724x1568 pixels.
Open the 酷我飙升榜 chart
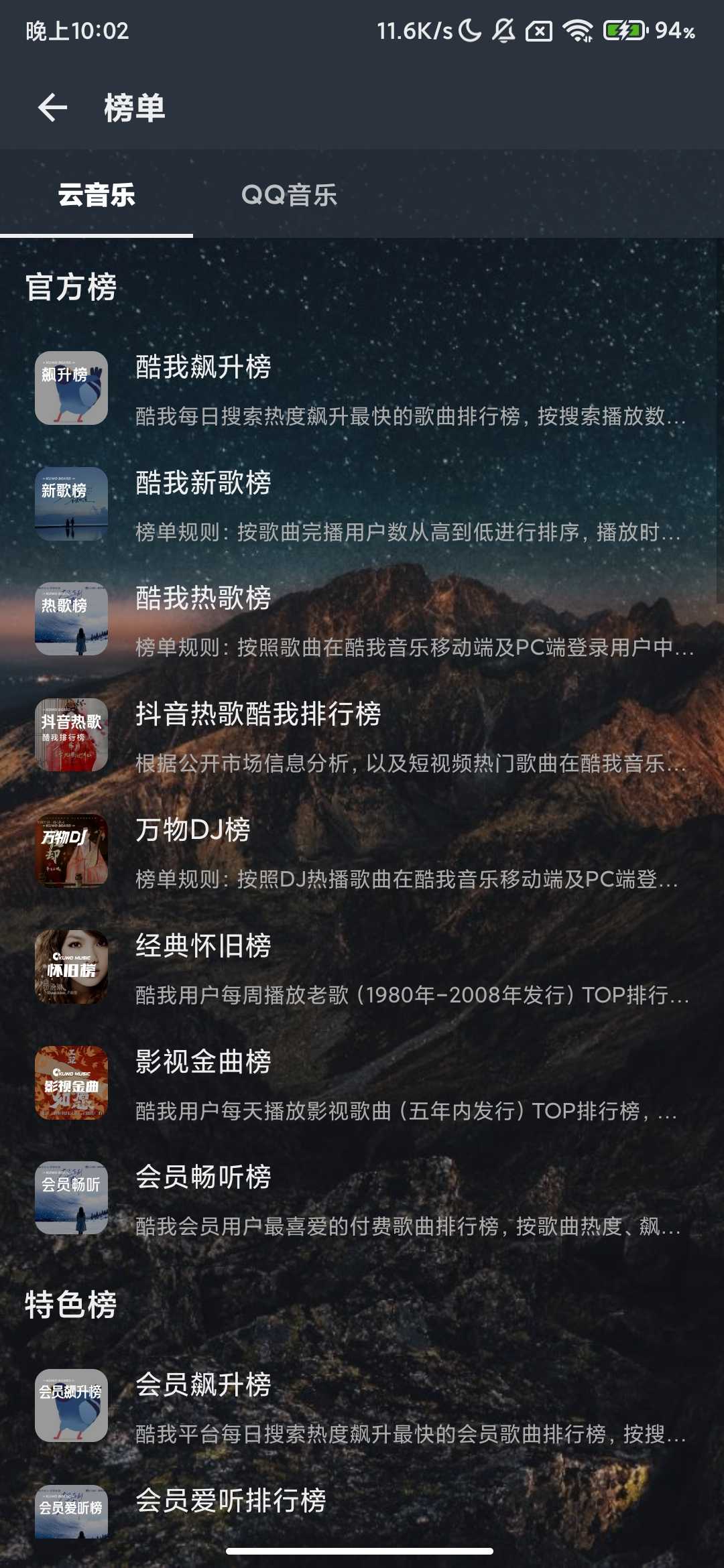pyautogui.click(x=362, y=389)
